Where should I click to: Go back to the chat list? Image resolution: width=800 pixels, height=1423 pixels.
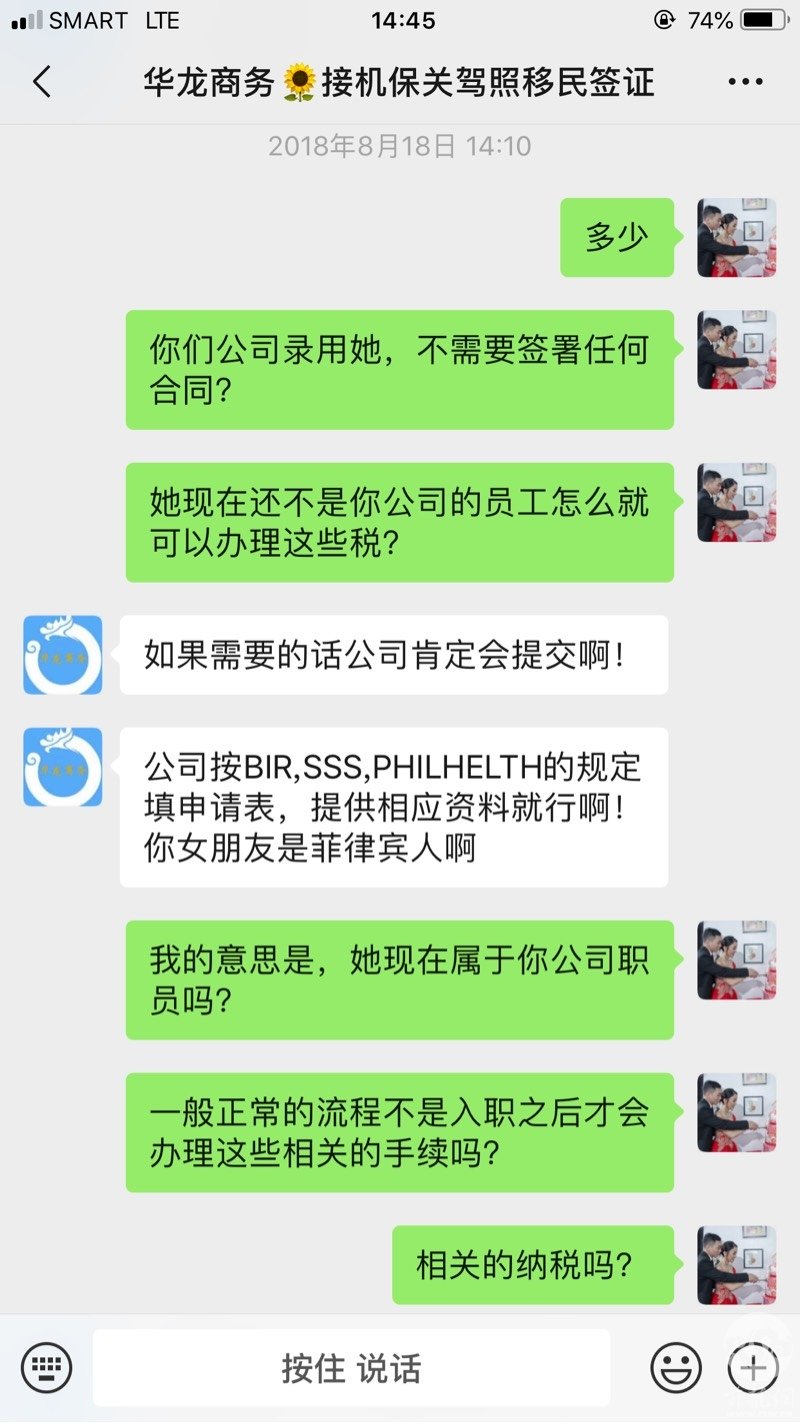pos(41,82)
